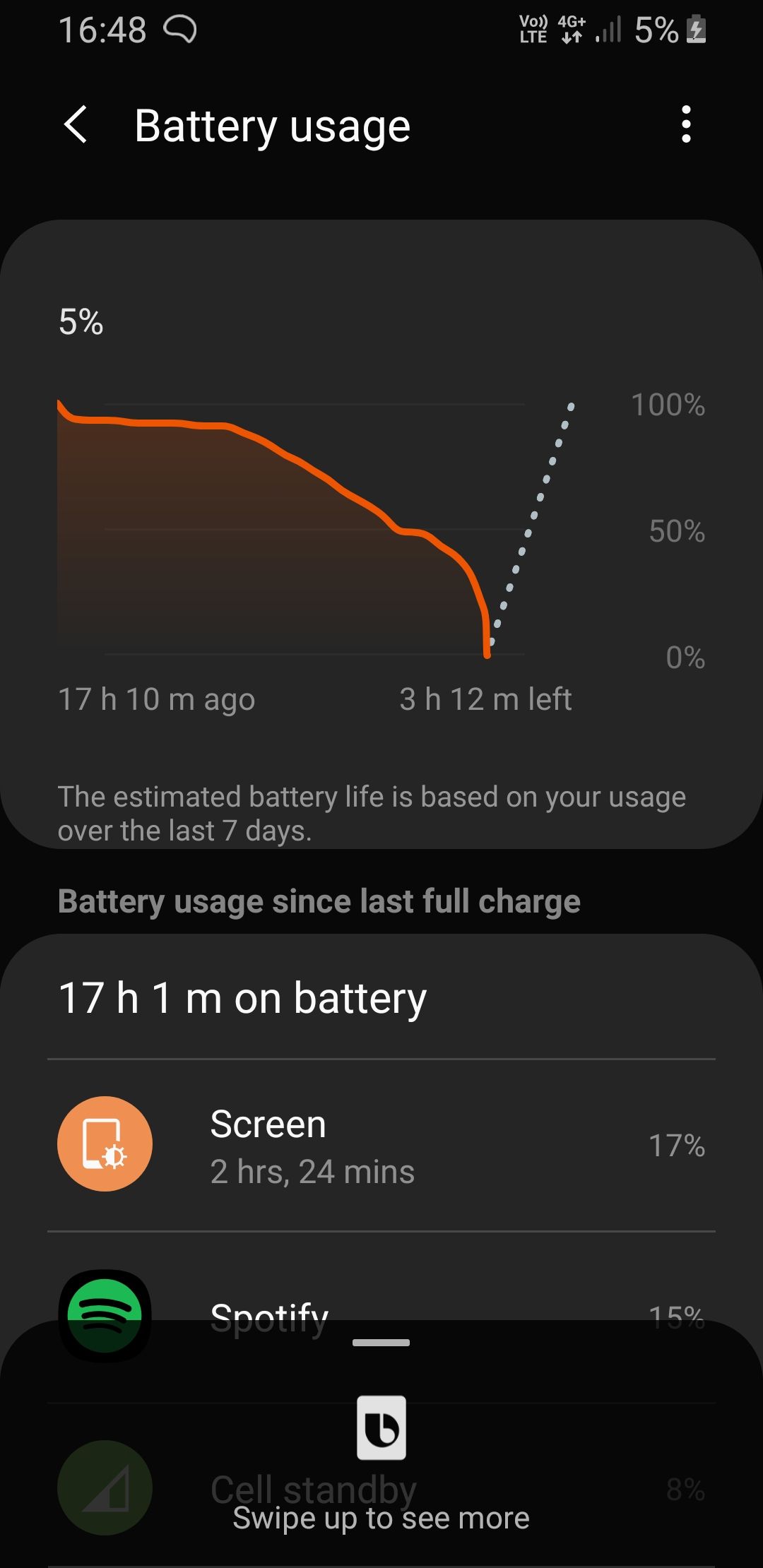Image resolution: width=763 pixels, height=1568 pixels.
Task: Open the three-dot overflow menu
Action: [685, 125]
